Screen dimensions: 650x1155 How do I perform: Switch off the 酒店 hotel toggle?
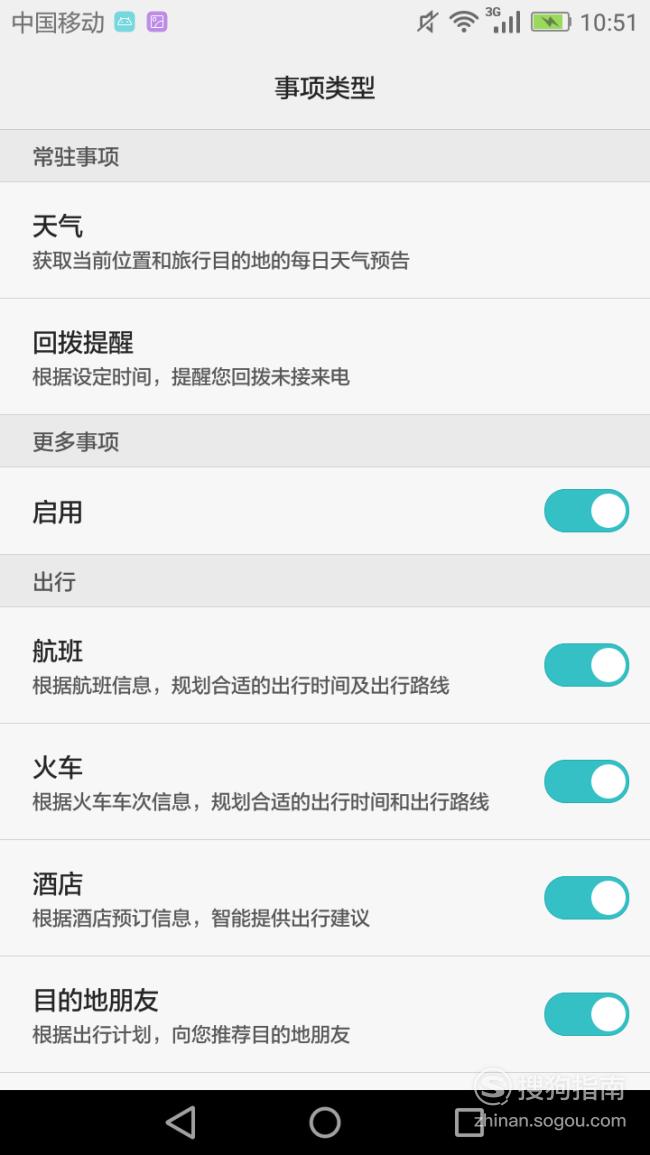point(587,897)
